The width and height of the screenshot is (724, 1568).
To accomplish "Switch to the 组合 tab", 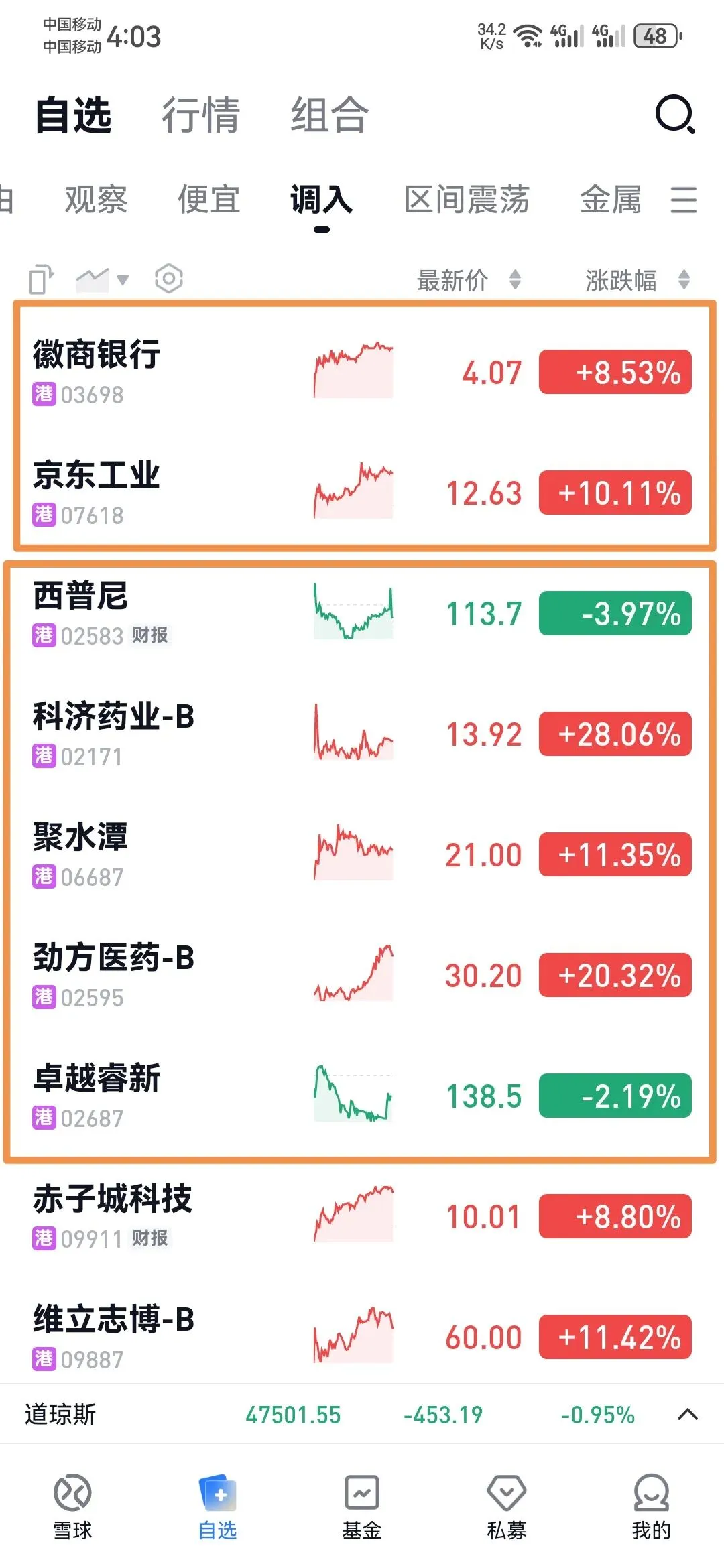I will 329,115.
